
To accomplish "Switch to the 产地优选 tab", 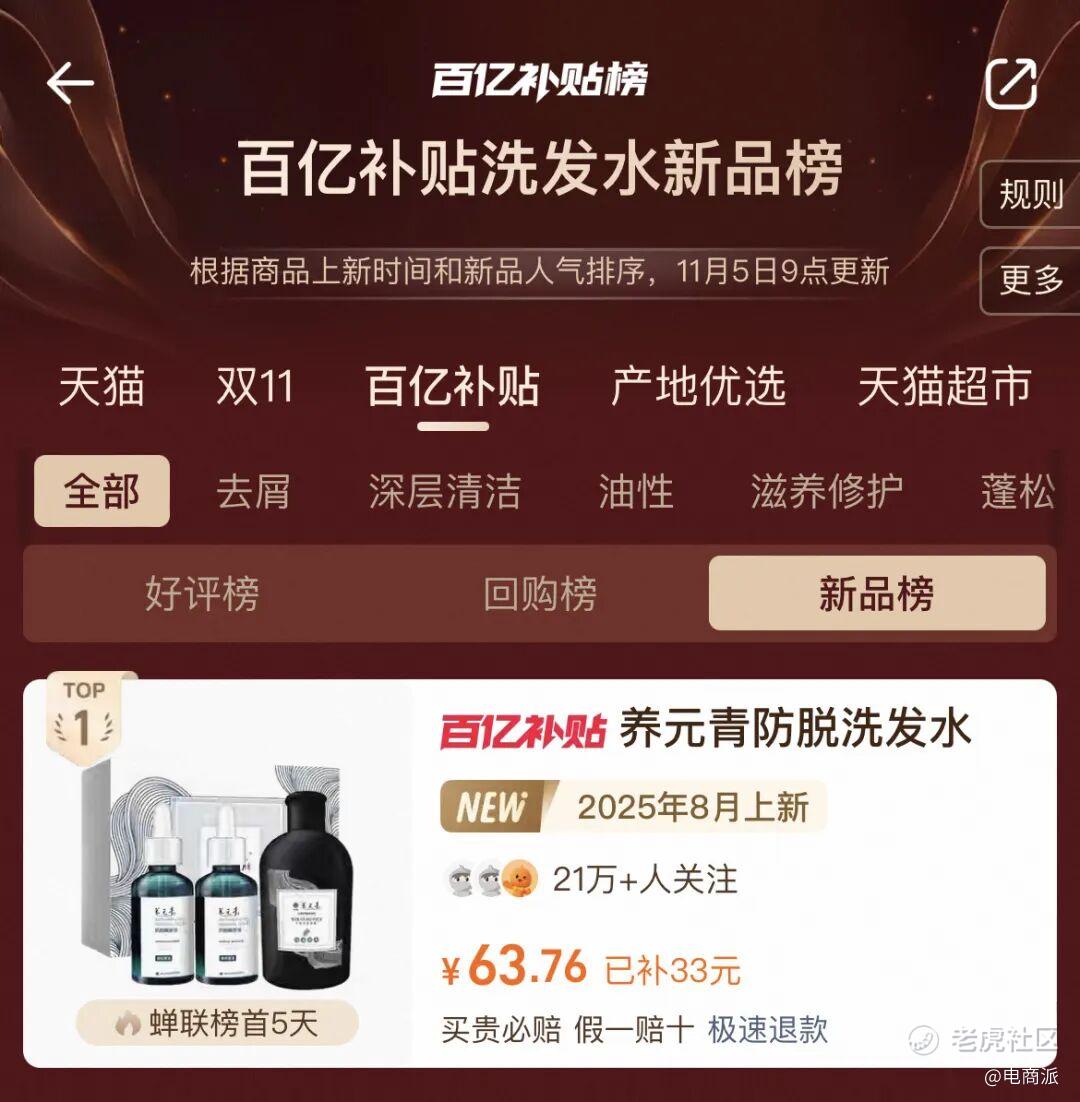I will click(x=698, y=387).
